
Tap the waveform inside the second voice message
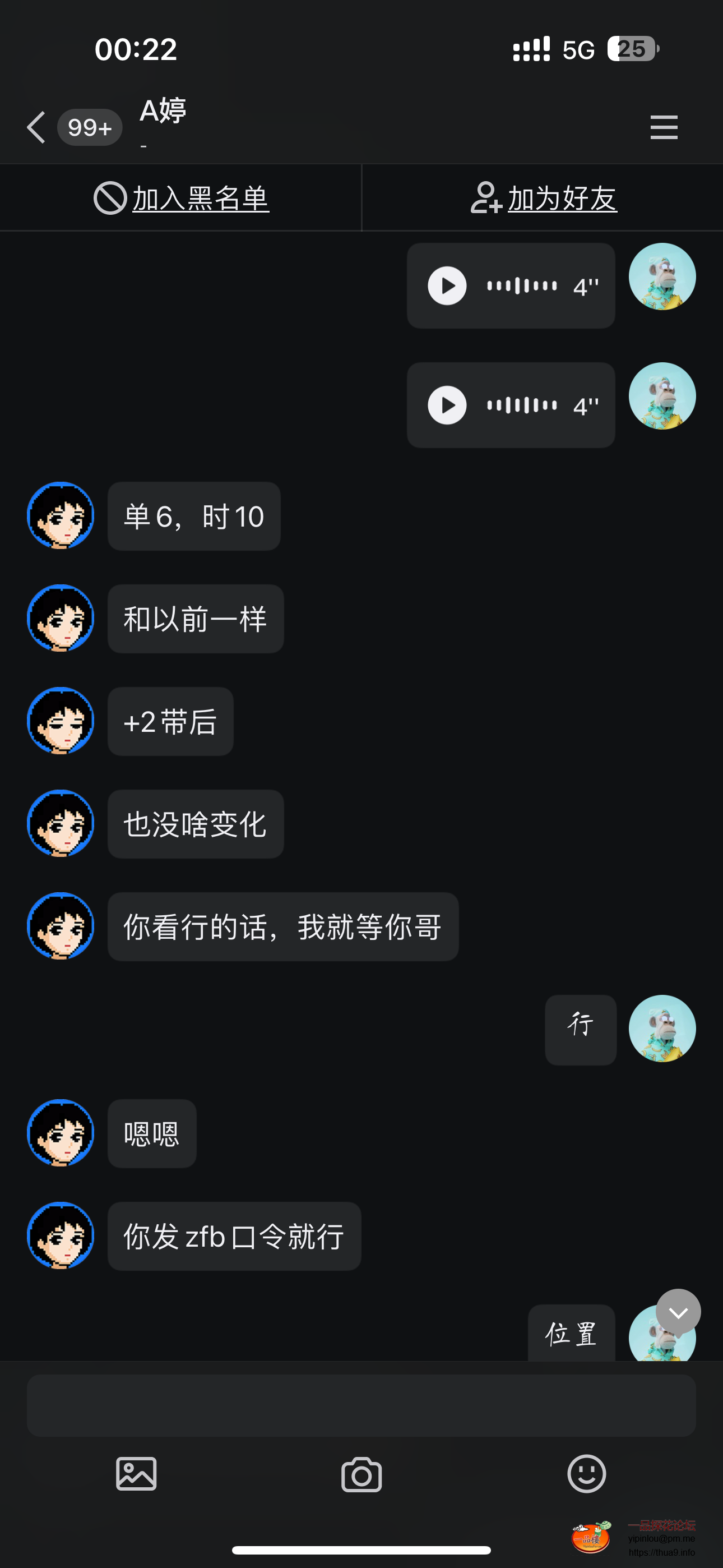(520, 405)
